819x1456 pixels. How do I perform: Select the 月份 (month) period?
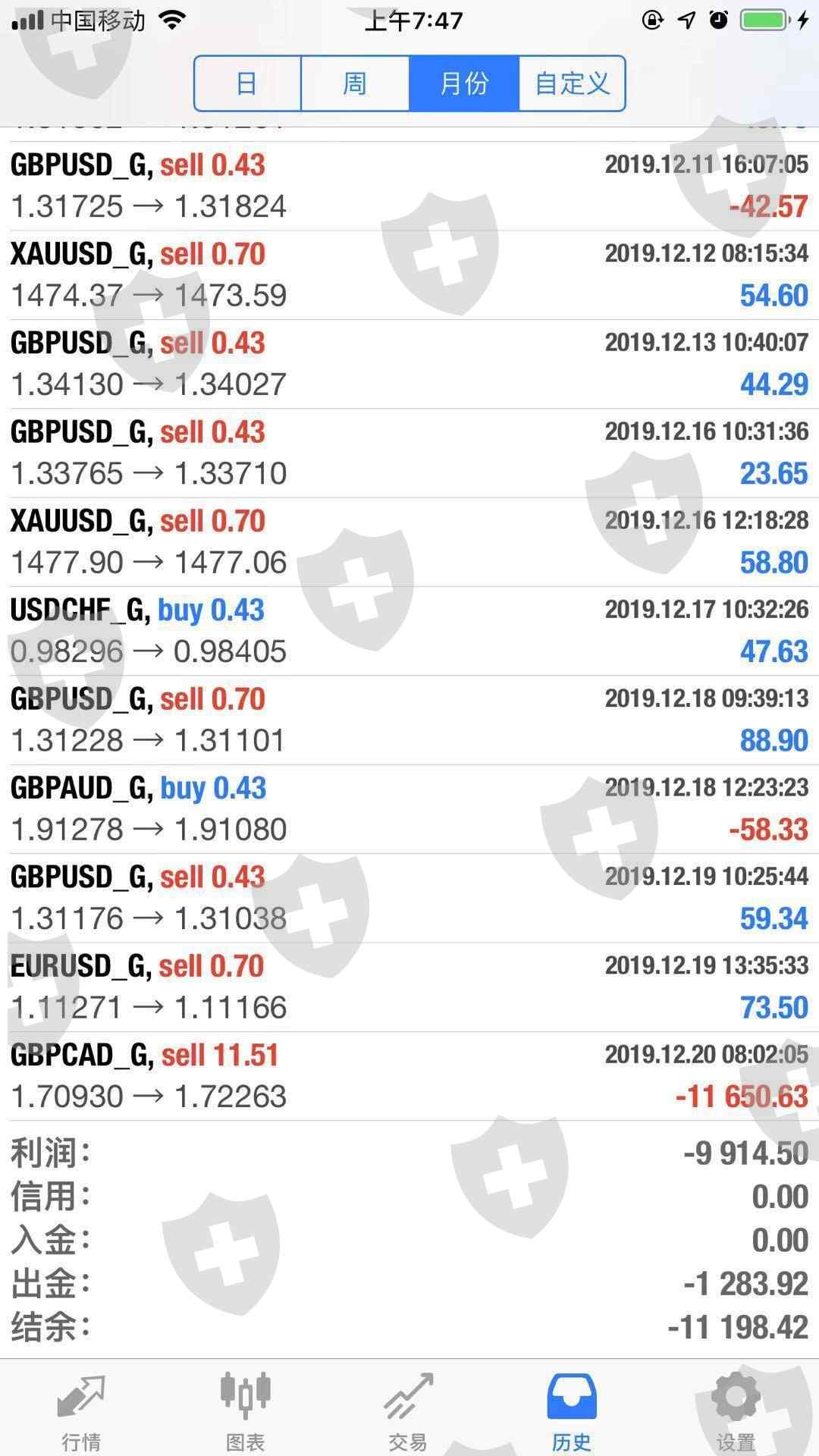464,83
